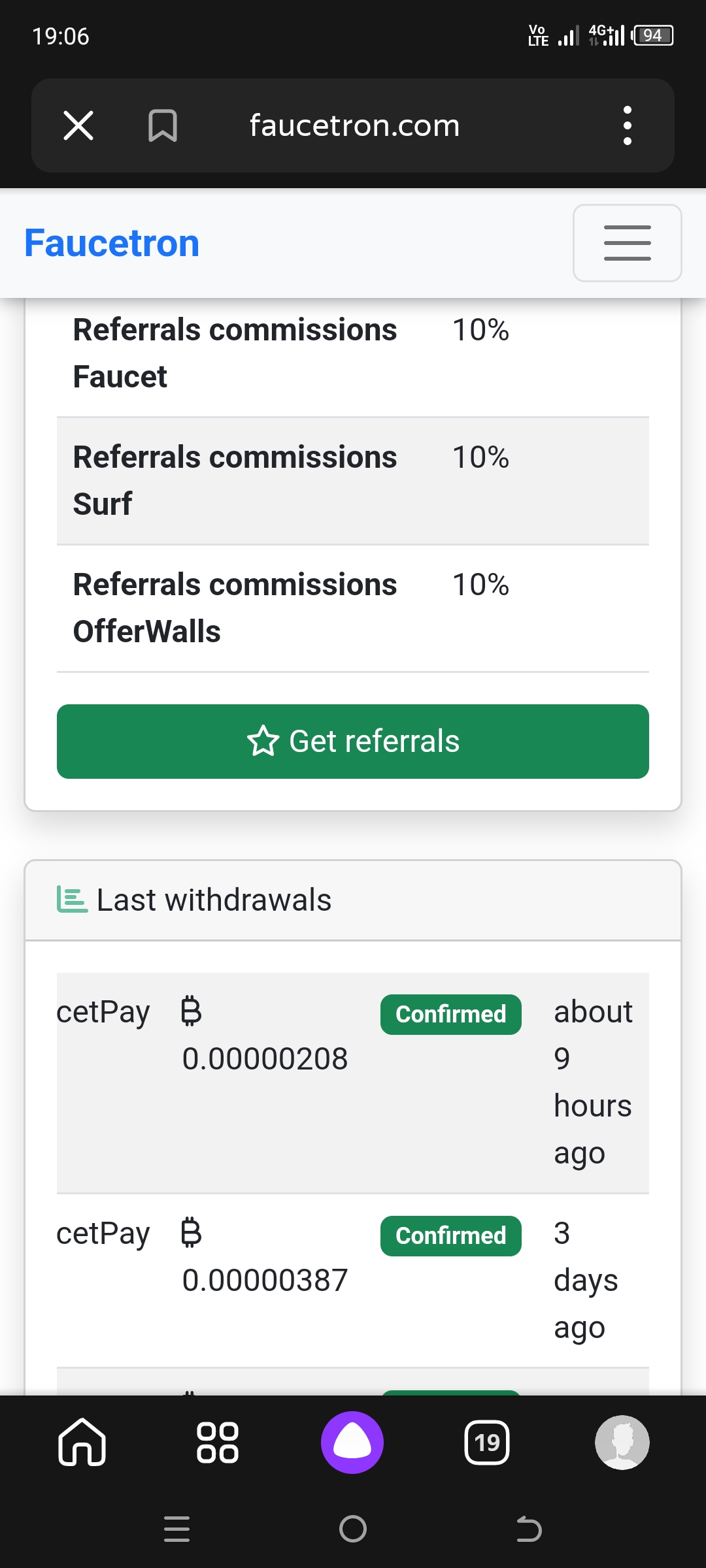Close the browser tab with X
The width and height of the screenshot is (706, 1568).
(78, 125)
